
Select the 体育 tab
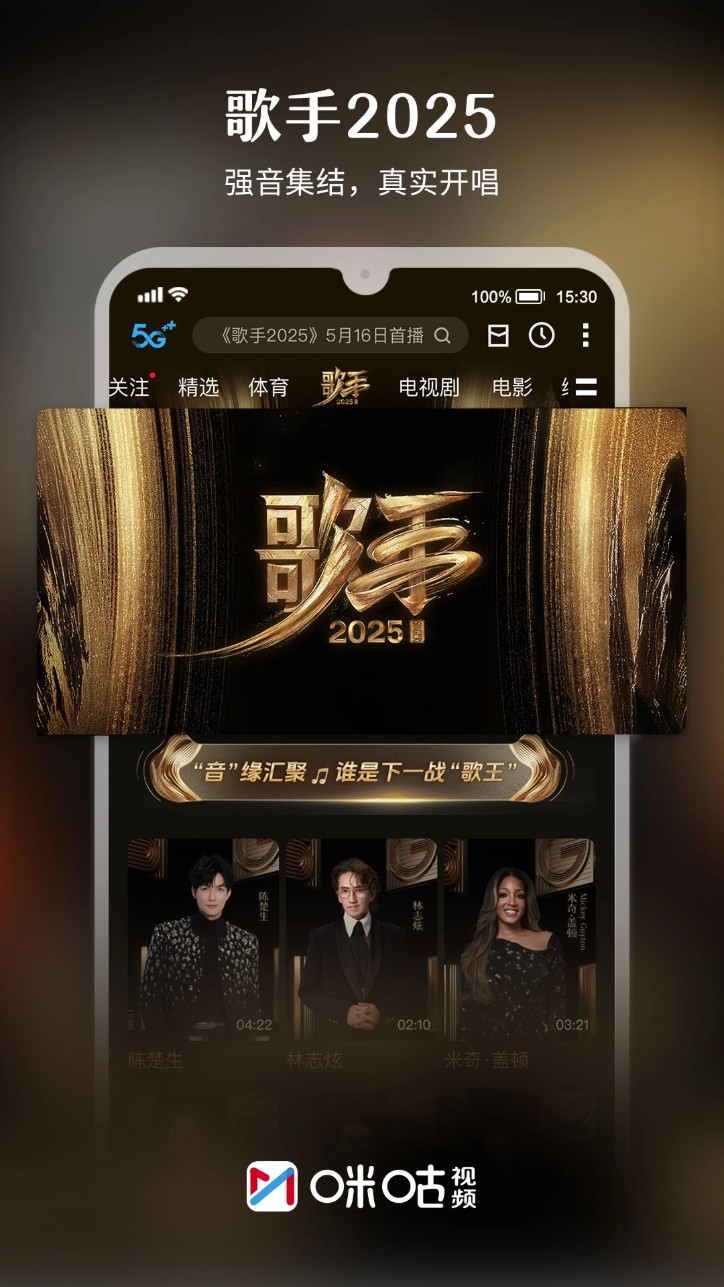[270, 388]
